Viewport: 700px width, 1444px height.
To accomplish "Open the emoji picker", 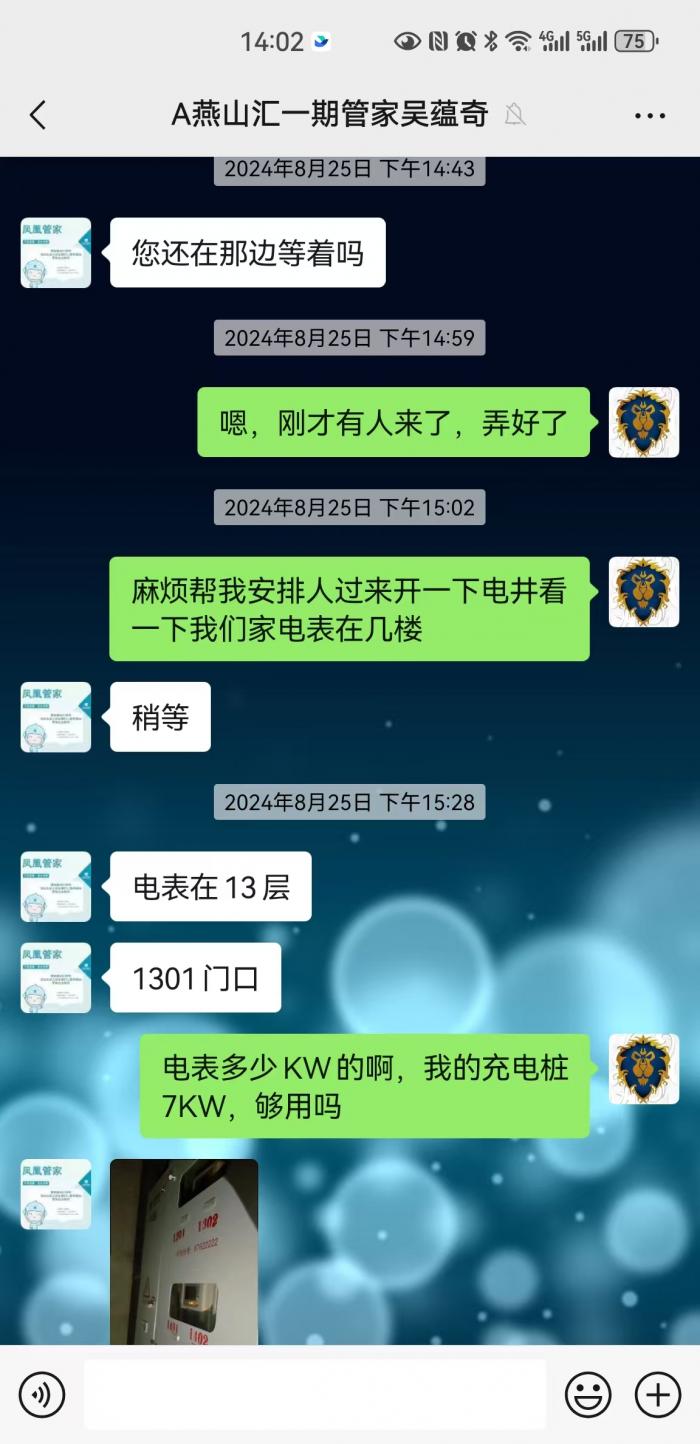I will tap(589, 1394).
